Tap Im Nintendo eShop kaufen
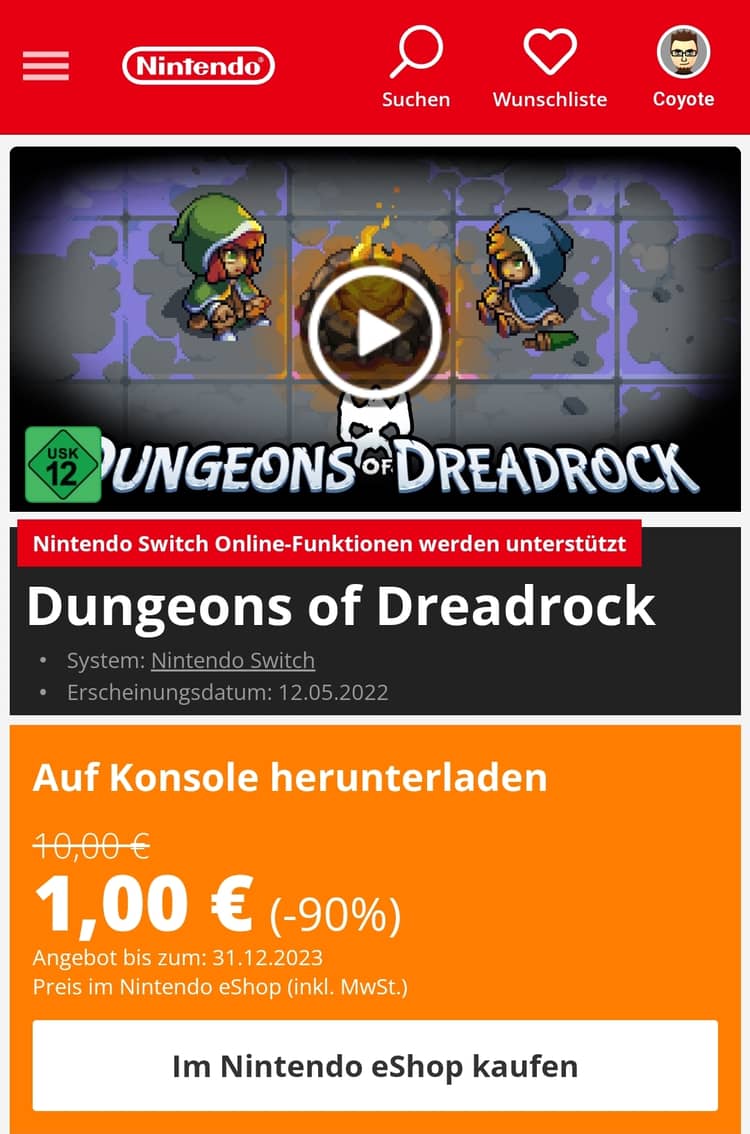Screen dimensions: 750x1134 pyautogui.click(x=375, y=1065)
